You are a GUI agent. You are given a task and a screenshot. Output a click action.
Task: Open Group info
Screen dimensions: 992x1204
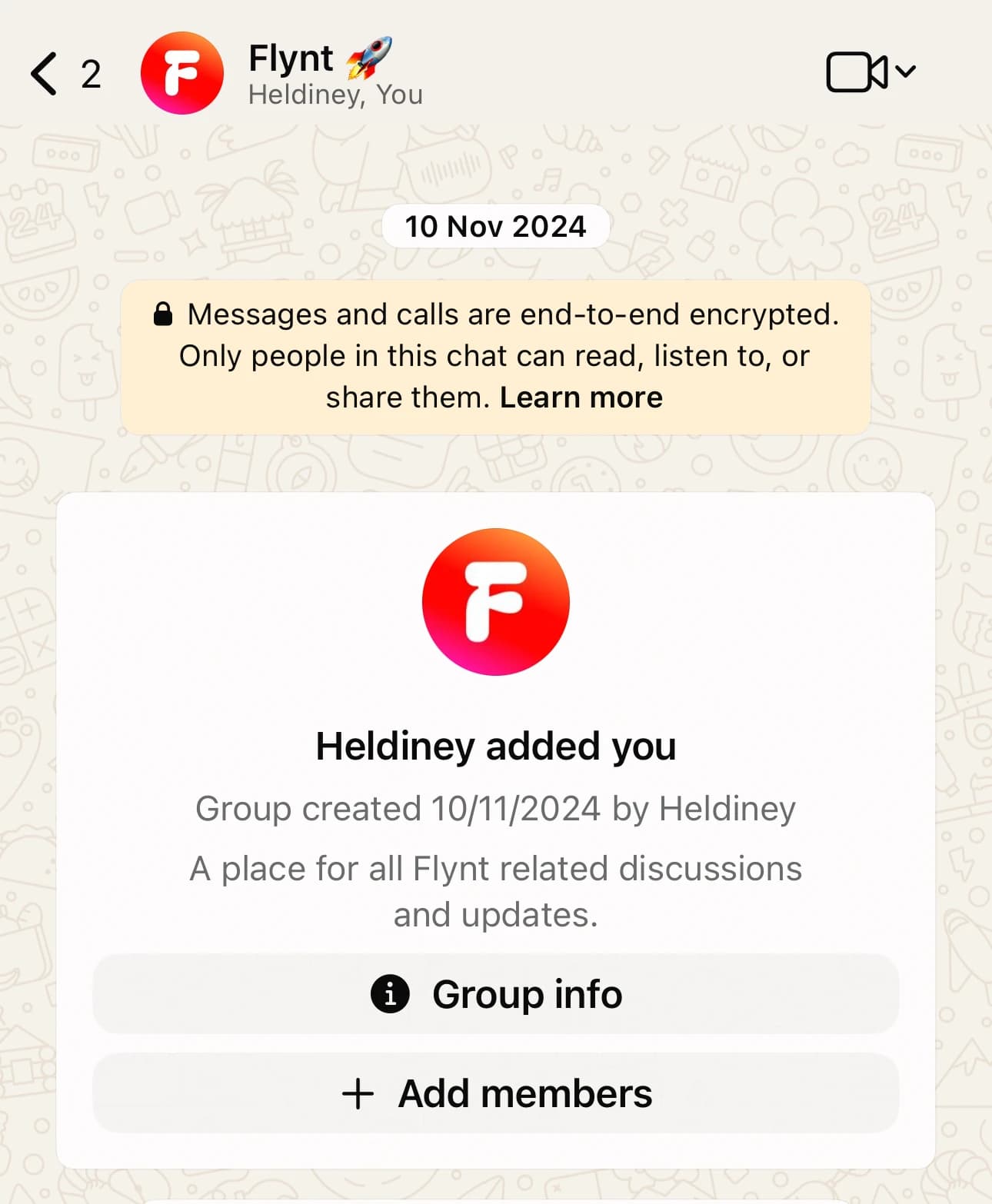(496, 994)
